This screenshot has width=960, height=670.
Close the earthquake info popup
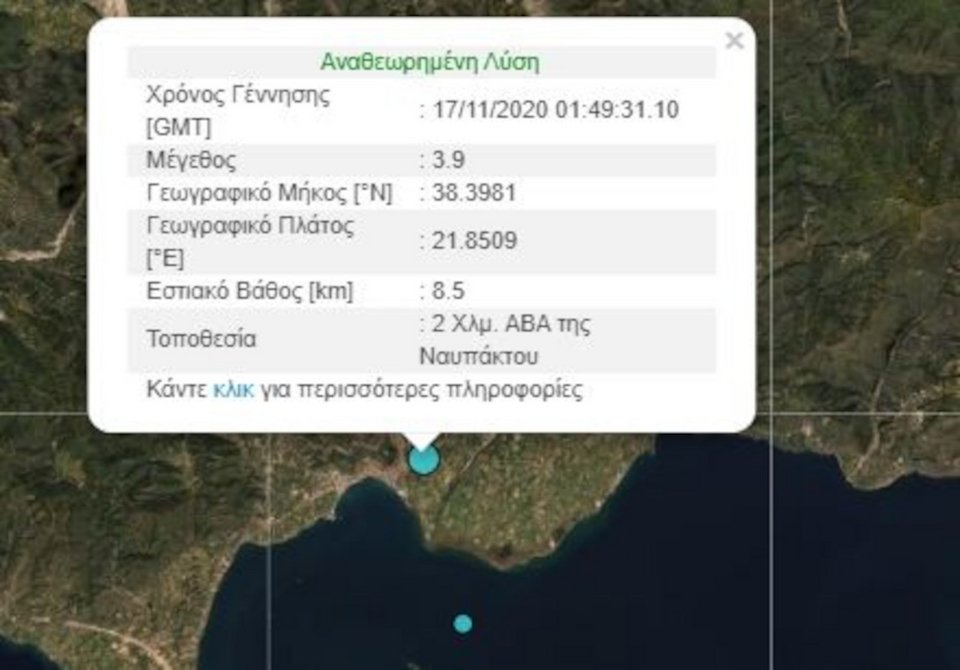coord(734,41)
